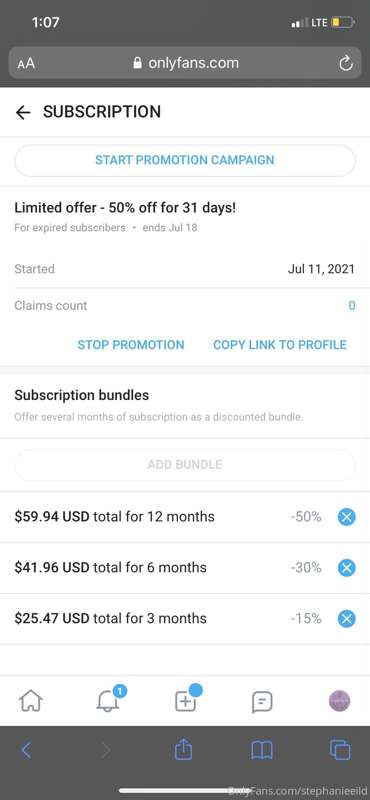Copy link to profile

click(280, 345)
